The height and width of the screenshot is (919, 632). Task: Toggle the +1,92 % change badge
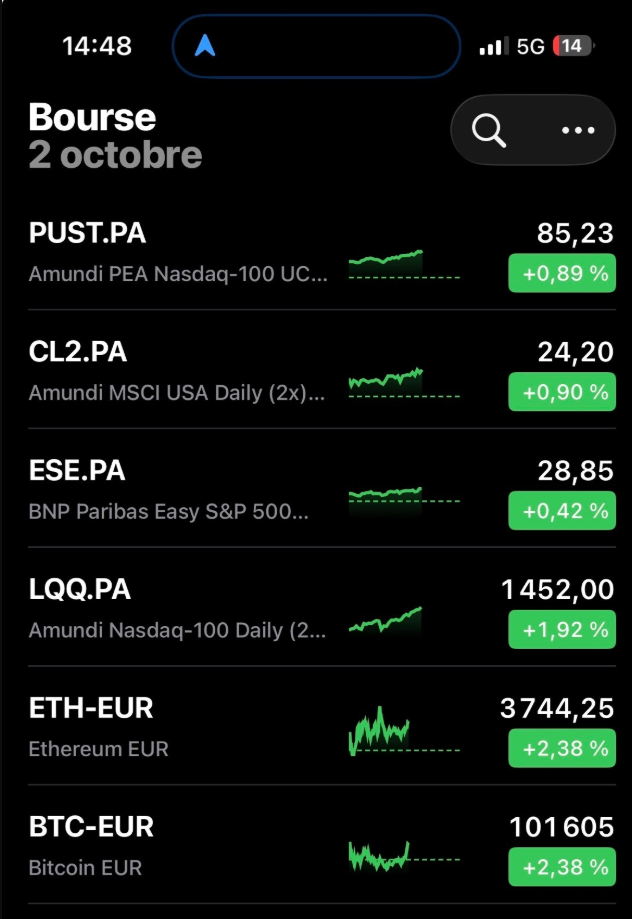point(561,630)
